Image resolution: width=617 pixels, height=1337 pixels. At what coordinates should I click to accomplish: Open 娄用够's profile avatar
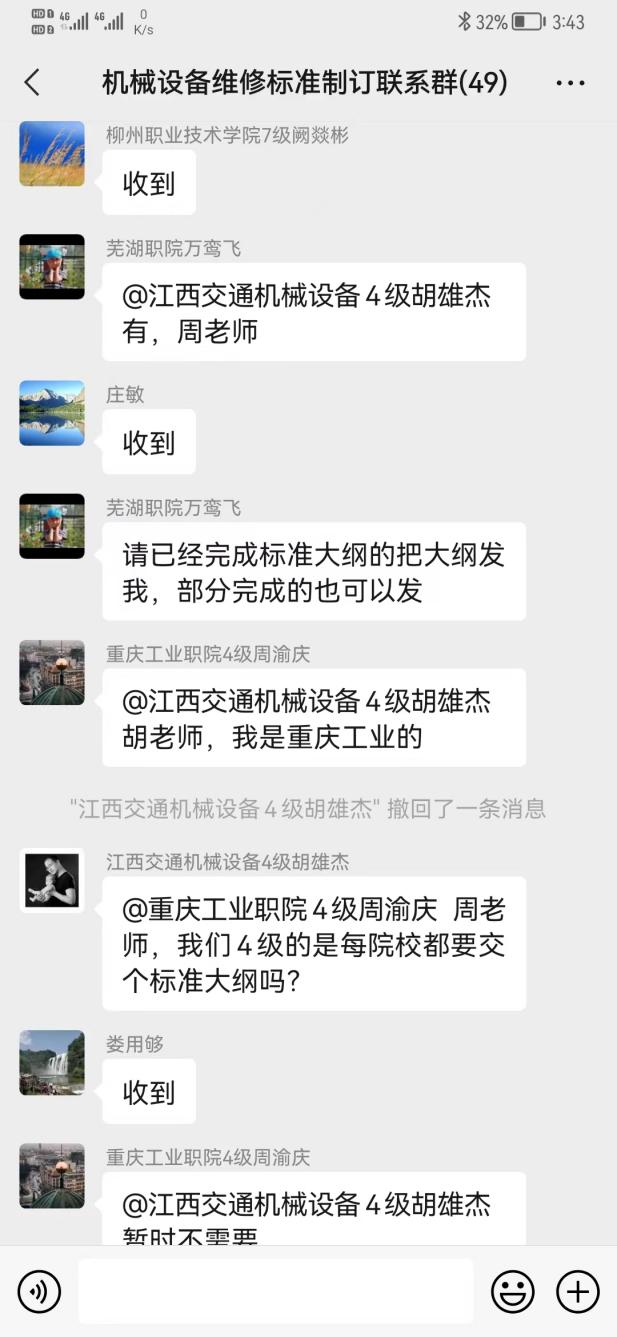point(52,1063)
